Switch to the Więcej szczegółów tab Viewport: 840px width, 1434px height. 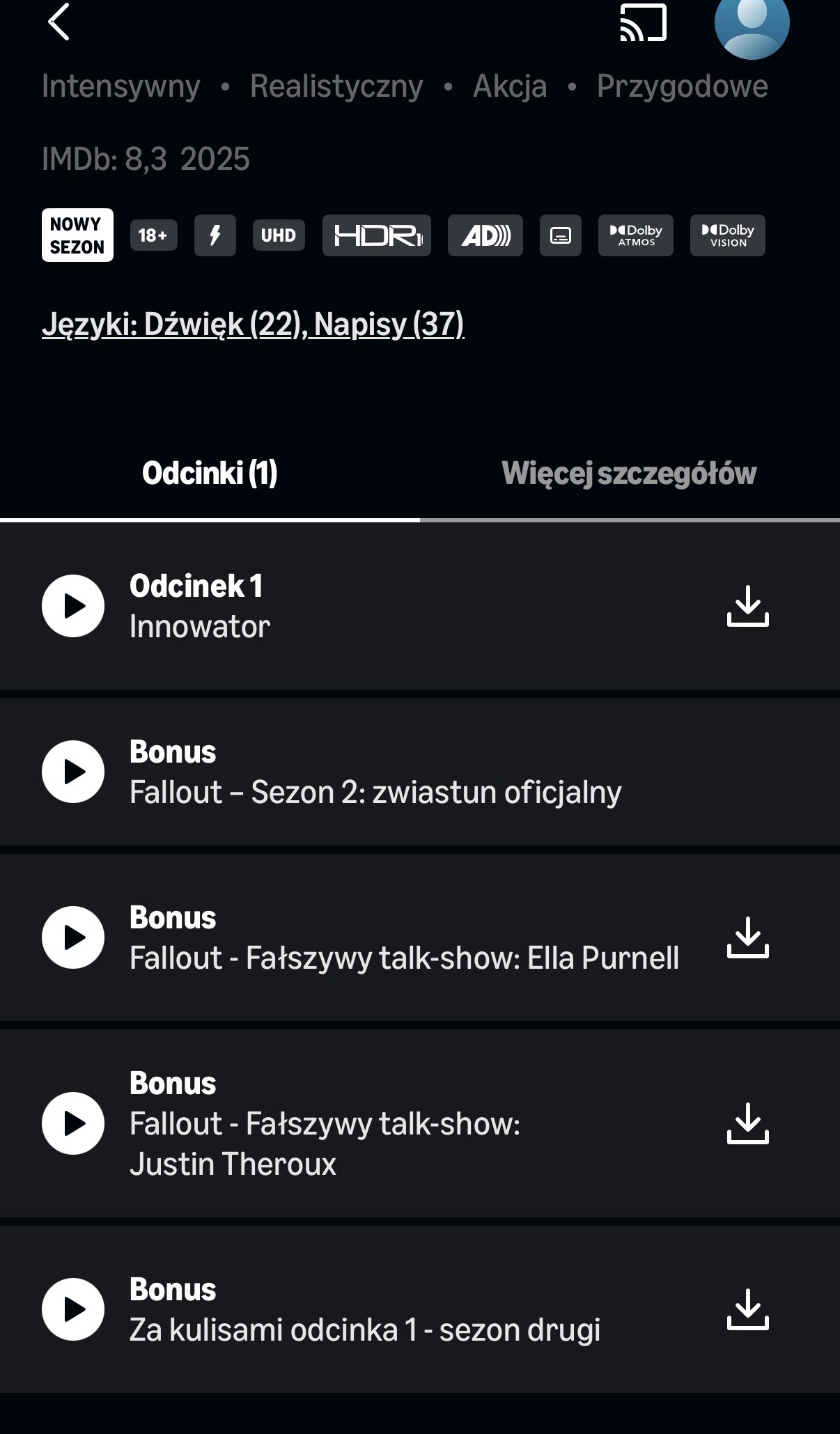coord(629,474)
